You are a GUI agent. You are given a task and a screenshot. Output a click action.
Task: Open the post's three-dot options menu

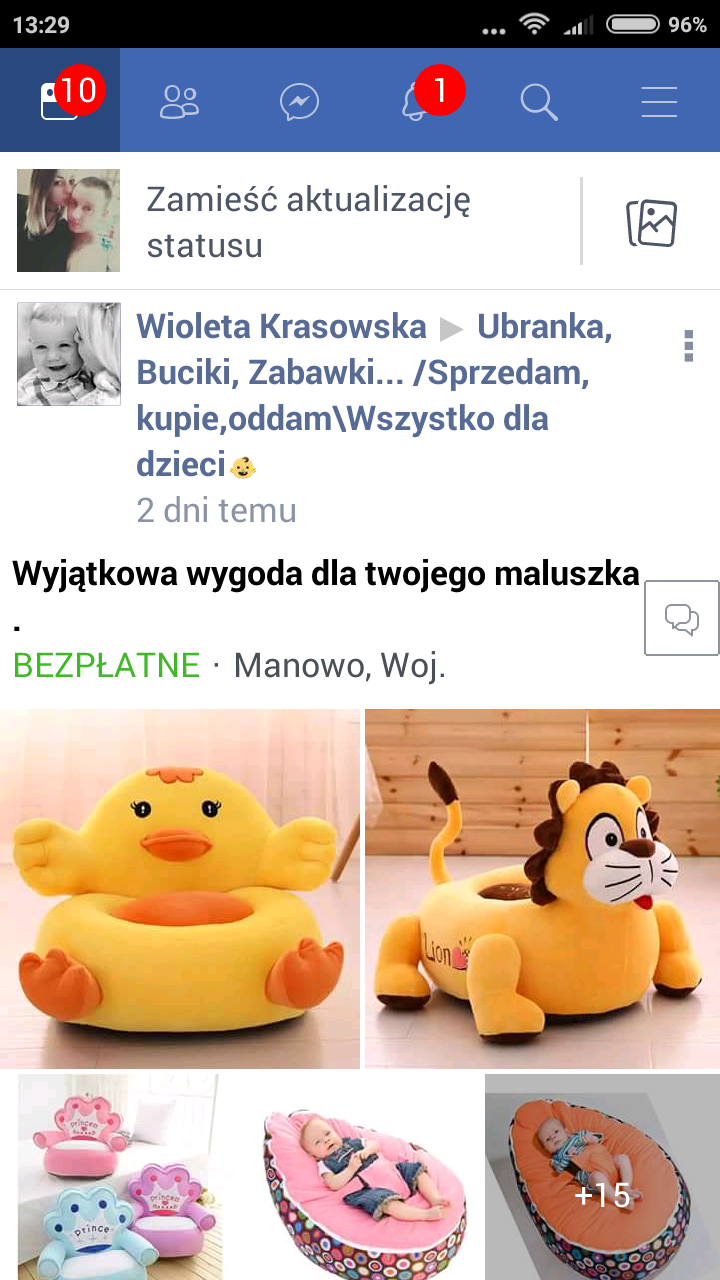click(688, 346)
